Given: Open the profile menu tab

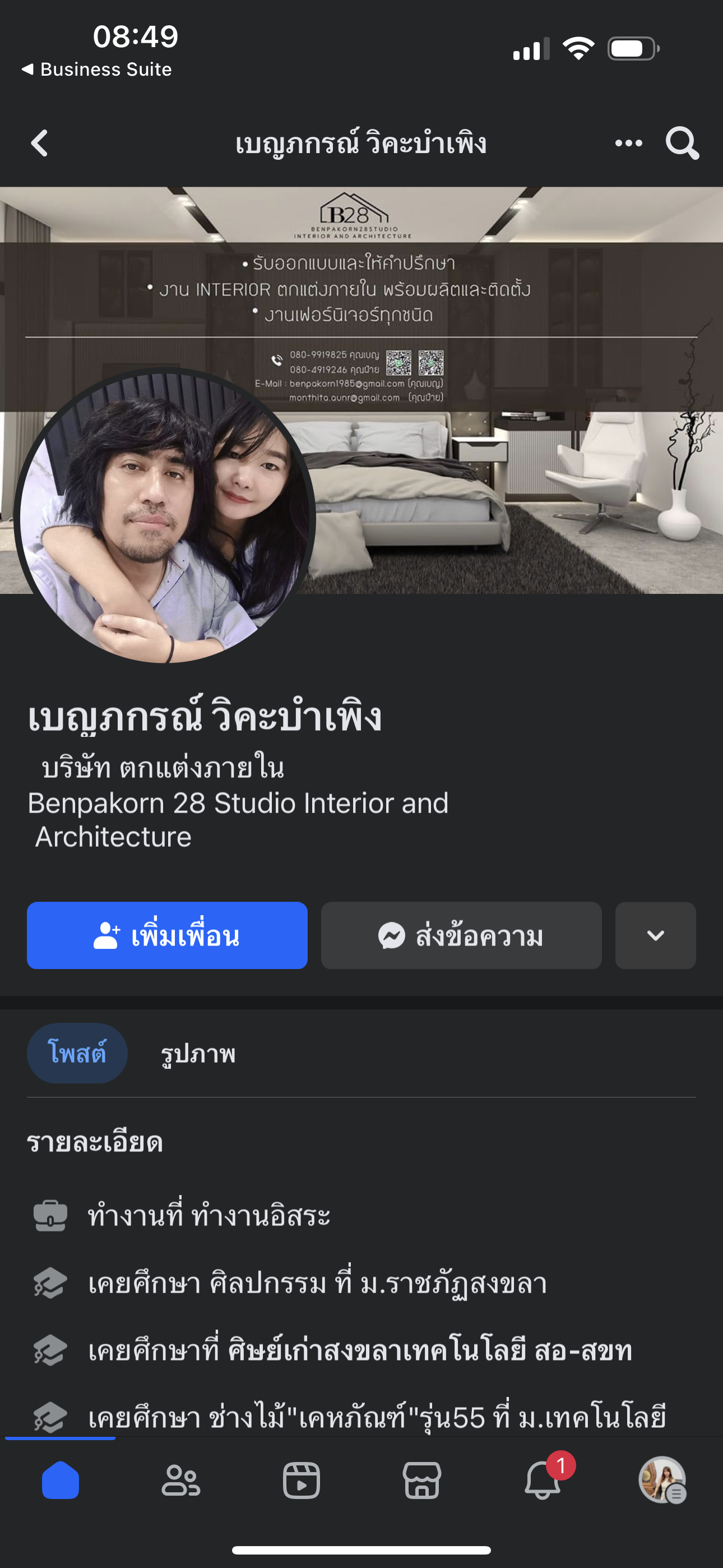Looking at the screenshot, I should coord(662,1481).
